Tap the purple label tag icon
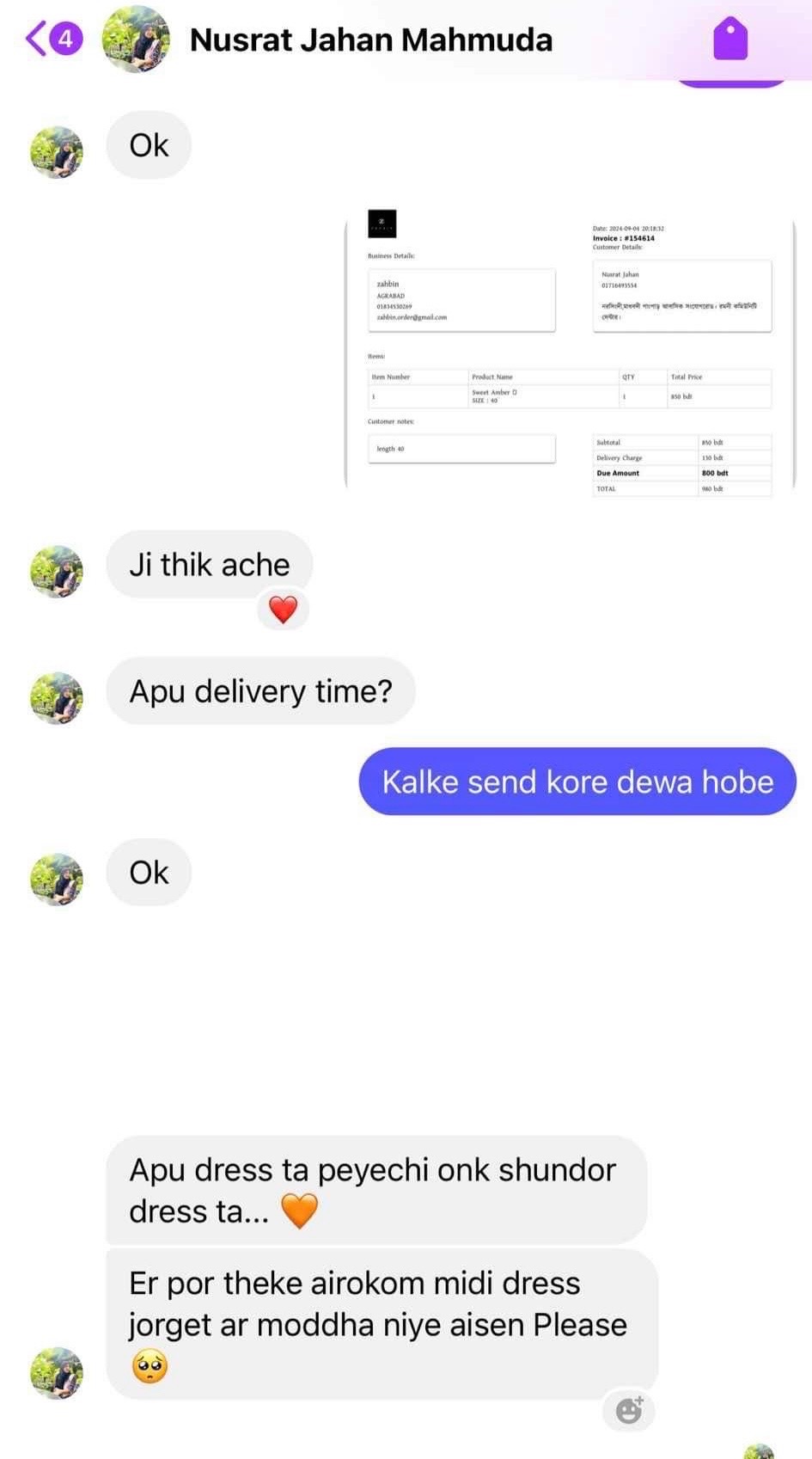812x1459 pixels. (x=730, y=40)
